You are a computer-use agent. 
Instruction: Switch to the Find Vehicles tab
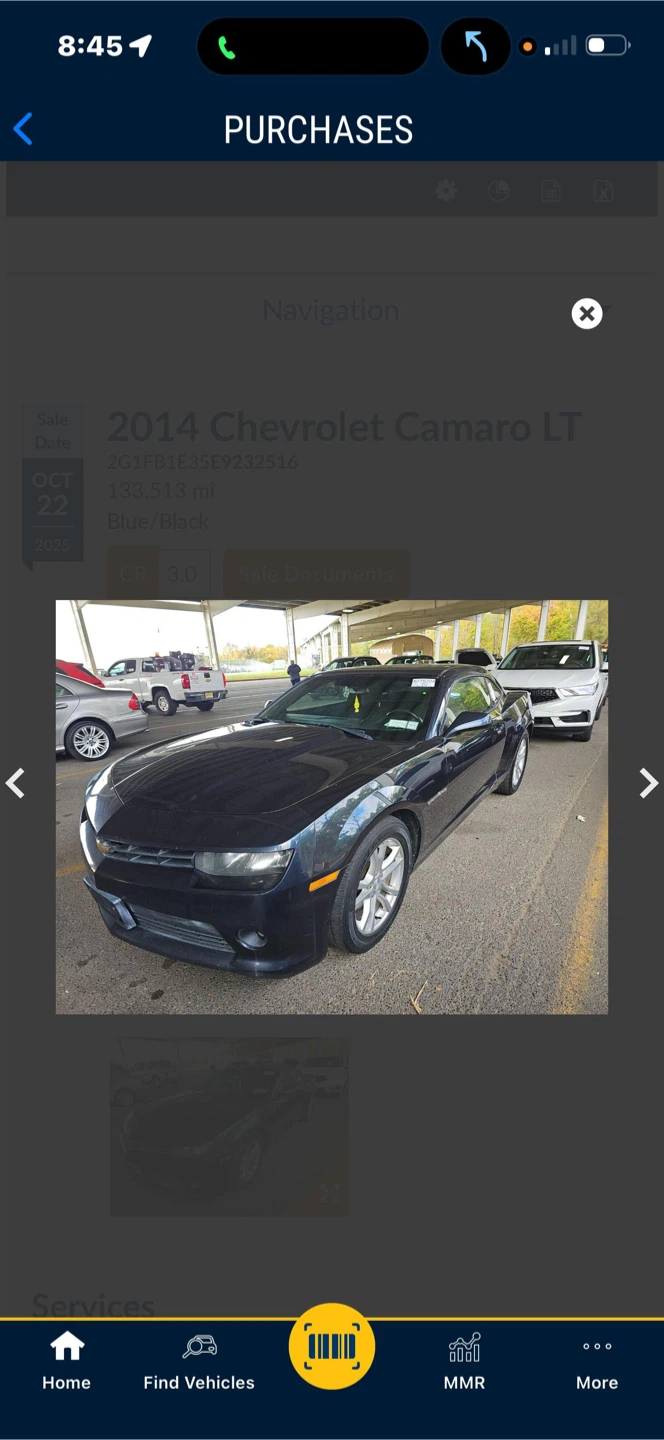pyautogui.click(x=199, y=1361)
